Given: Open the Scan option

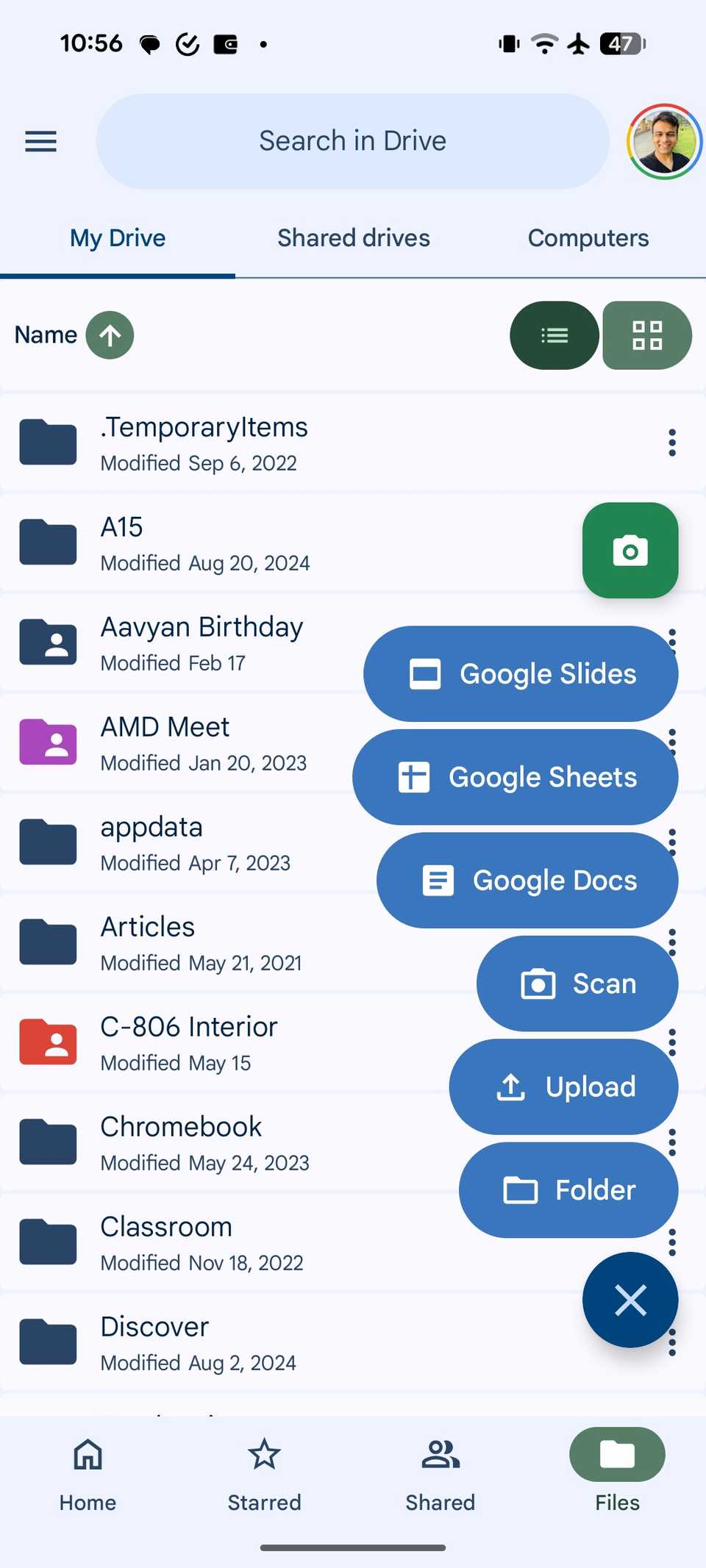Looking at the screenshot, I should [577, 984].
